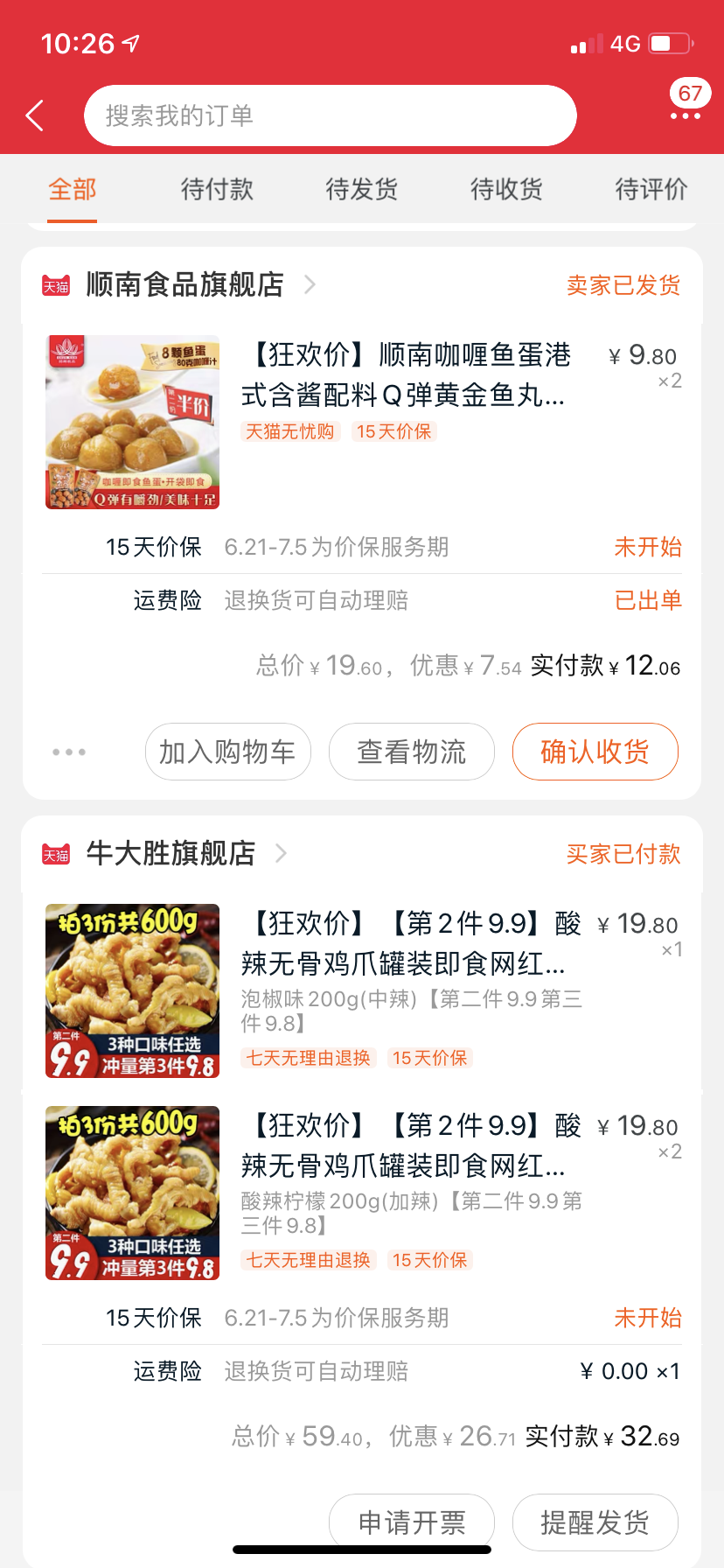Open the 顺南咖喱鱼蛋 product image
The height and width of the screenshot is (1568, 724).
point(132,422)
